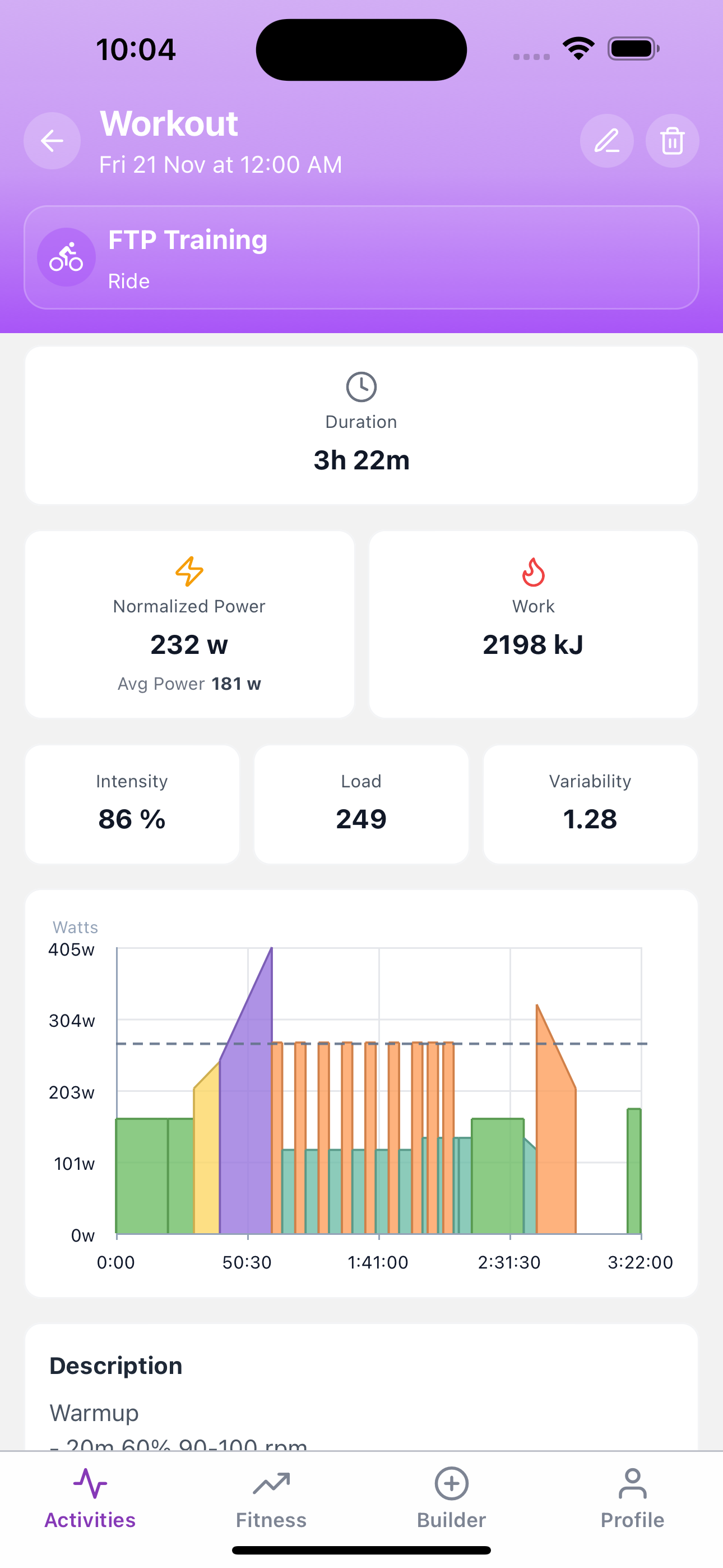Image resolution: width=723 pixels, height=1568 pixels.
Task: Click the clock icon above Duration
Action: click(x=361, y=386)
